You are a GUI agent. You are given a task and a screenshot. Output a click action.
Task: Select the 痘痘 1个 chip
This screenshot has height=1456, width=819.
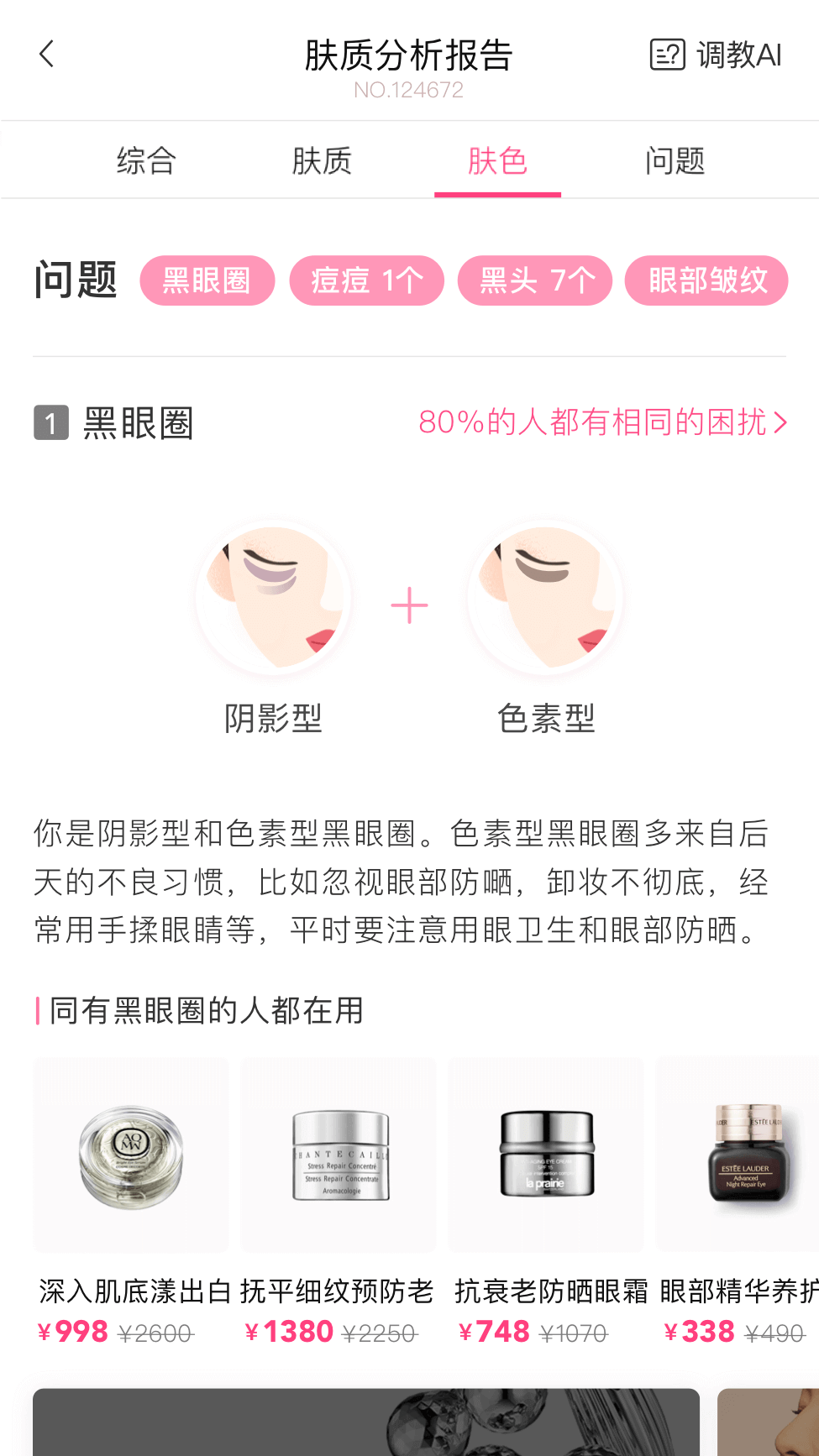pyautogui.click(x=366, y=280)
